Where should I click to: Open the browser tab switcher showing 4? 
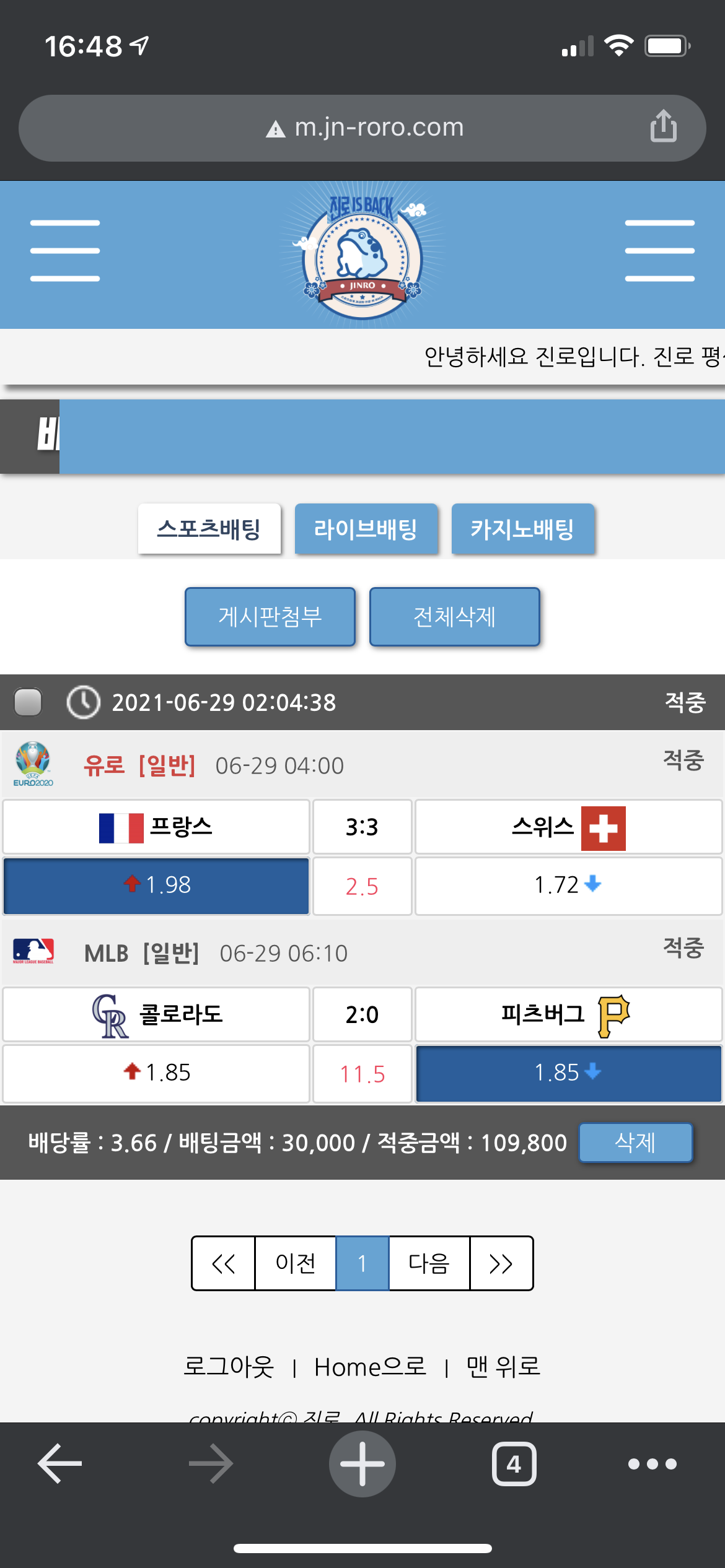(514, 1464)
